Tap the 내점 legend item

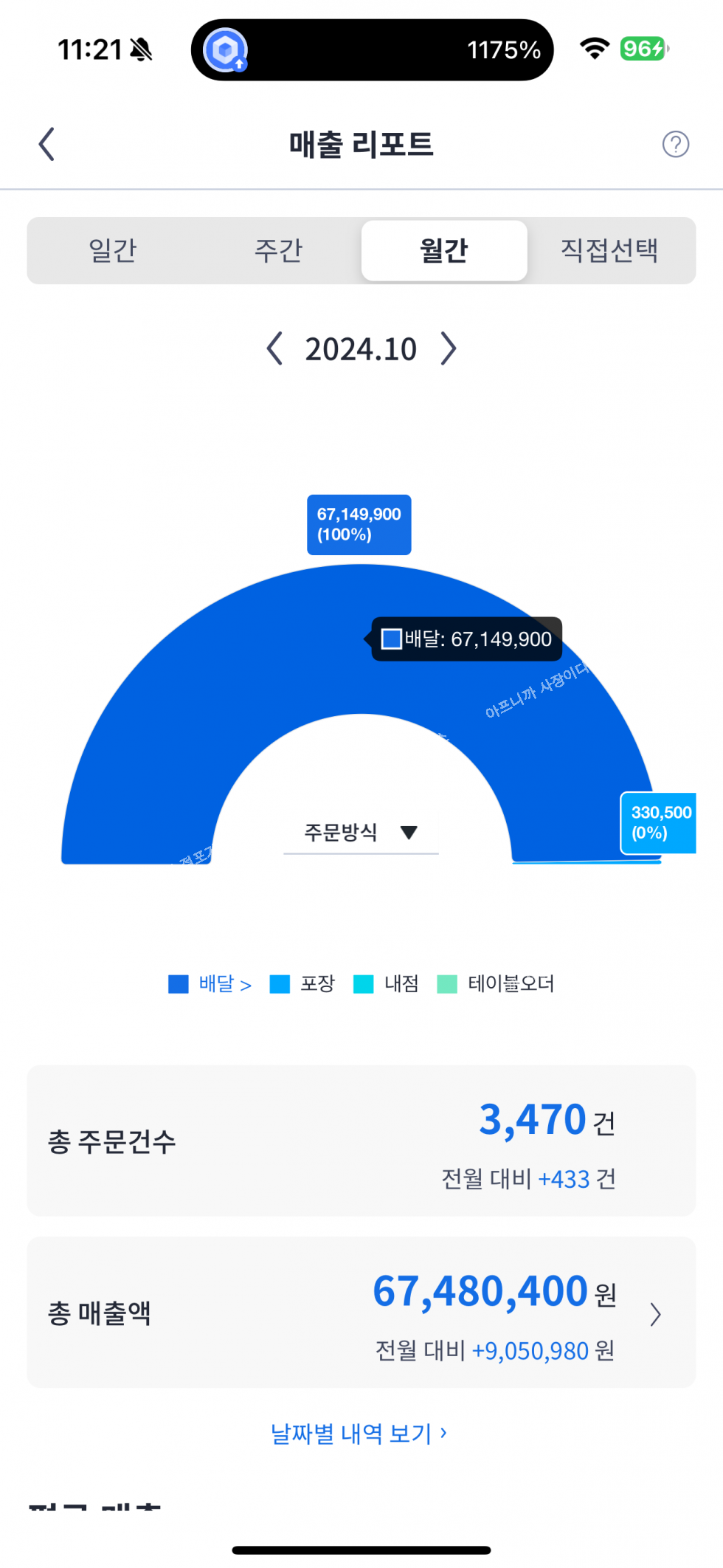(387, 984)
